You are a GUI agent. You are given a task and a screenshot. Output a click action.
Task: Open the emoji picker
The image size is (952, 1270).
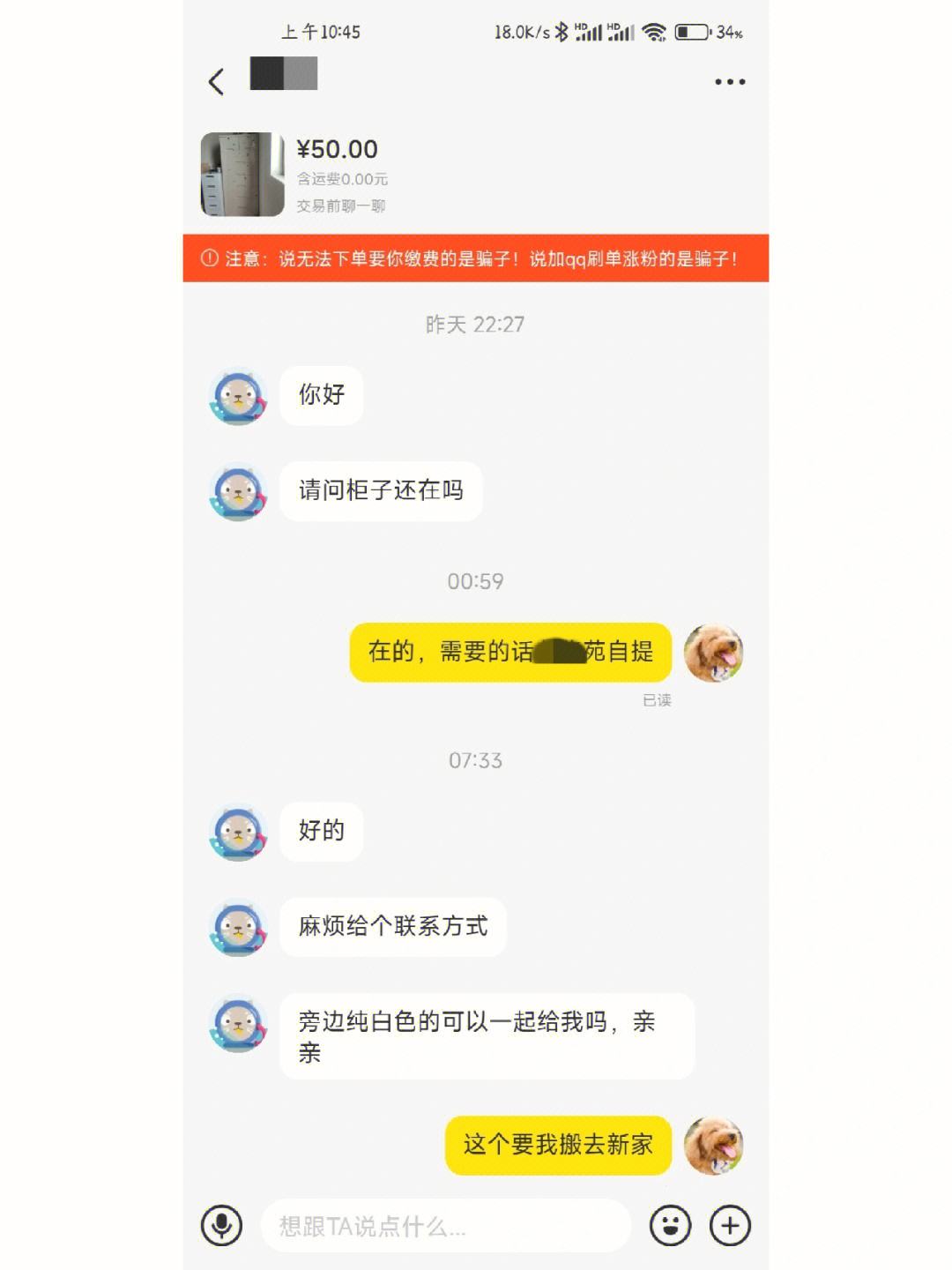click(670, 1225)
